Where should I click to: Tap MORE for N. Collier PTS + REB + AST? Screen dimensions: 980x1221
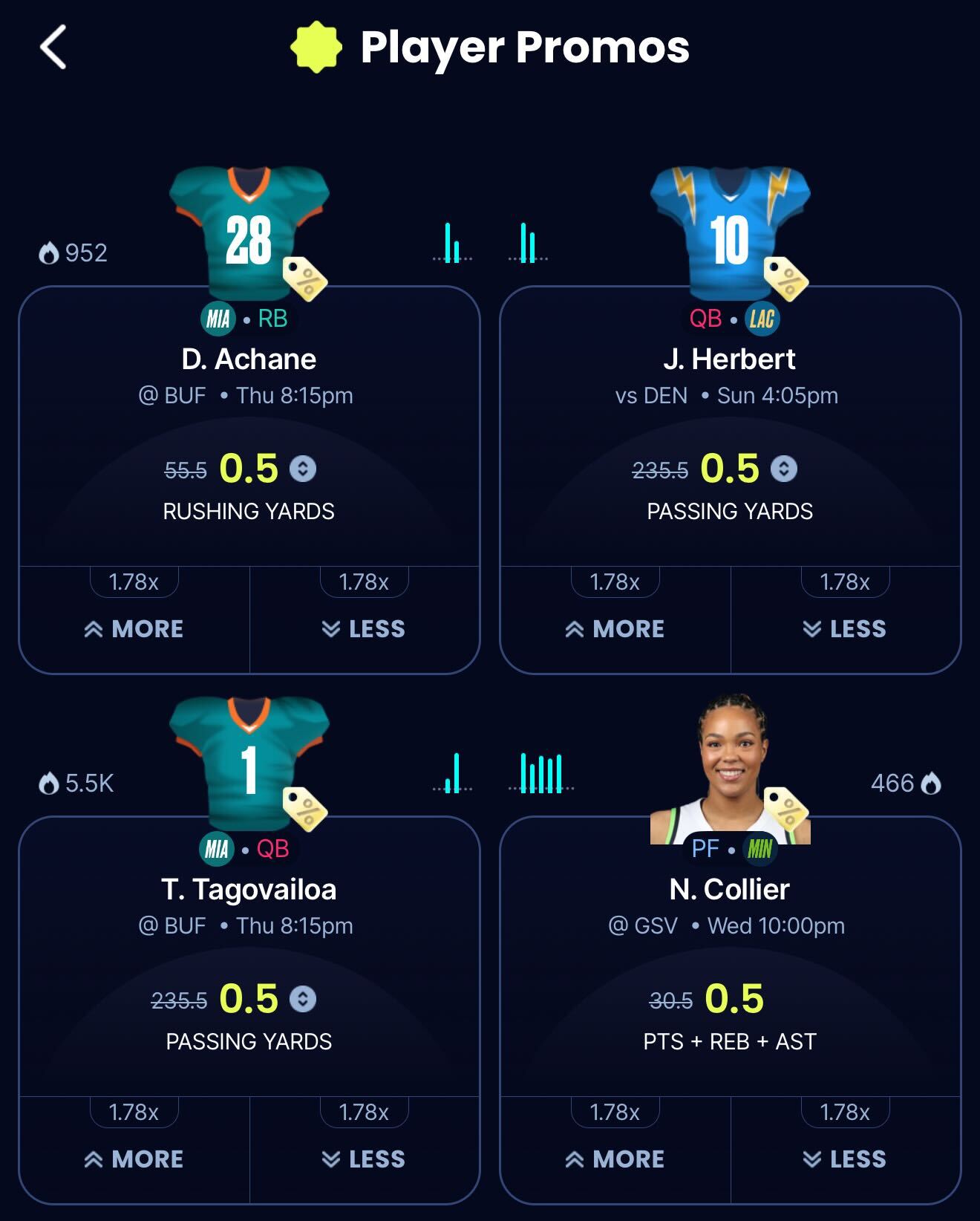[615, 1159]
